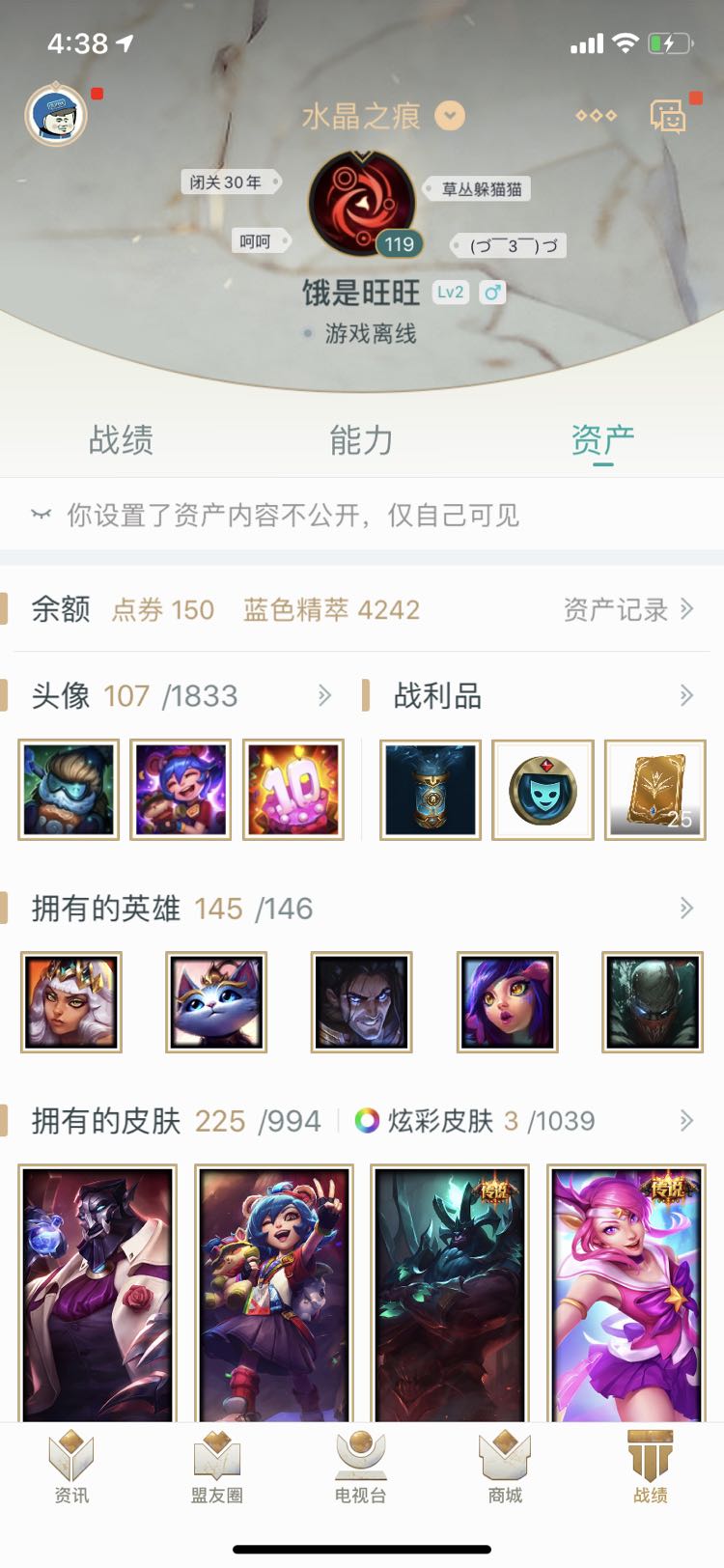724x1568 pixels.
Task: Expand the 战利品 loot section
Action: 685,695
